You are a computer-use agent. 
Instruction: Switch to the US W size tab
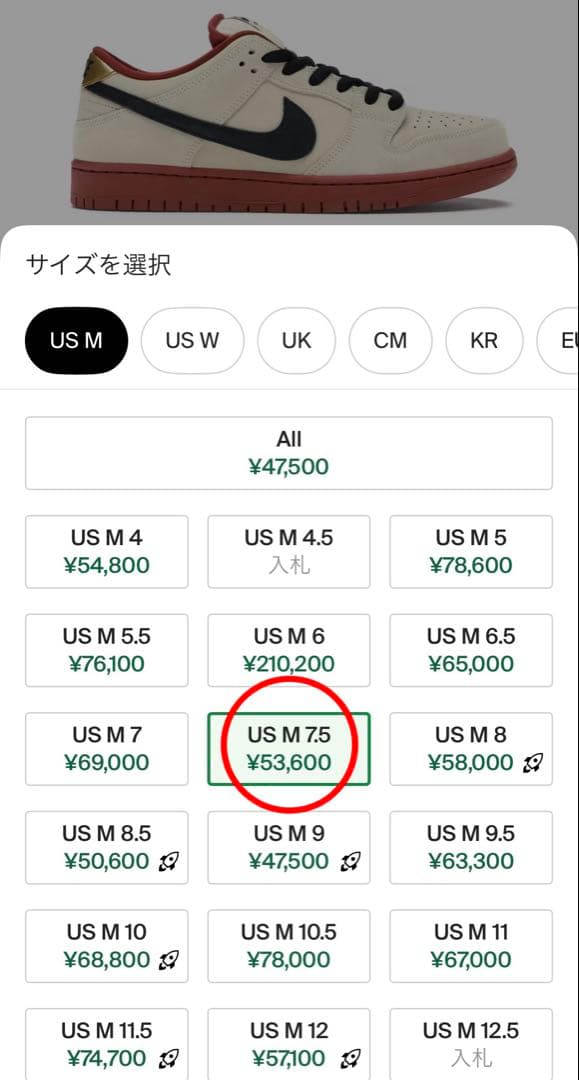192,340
